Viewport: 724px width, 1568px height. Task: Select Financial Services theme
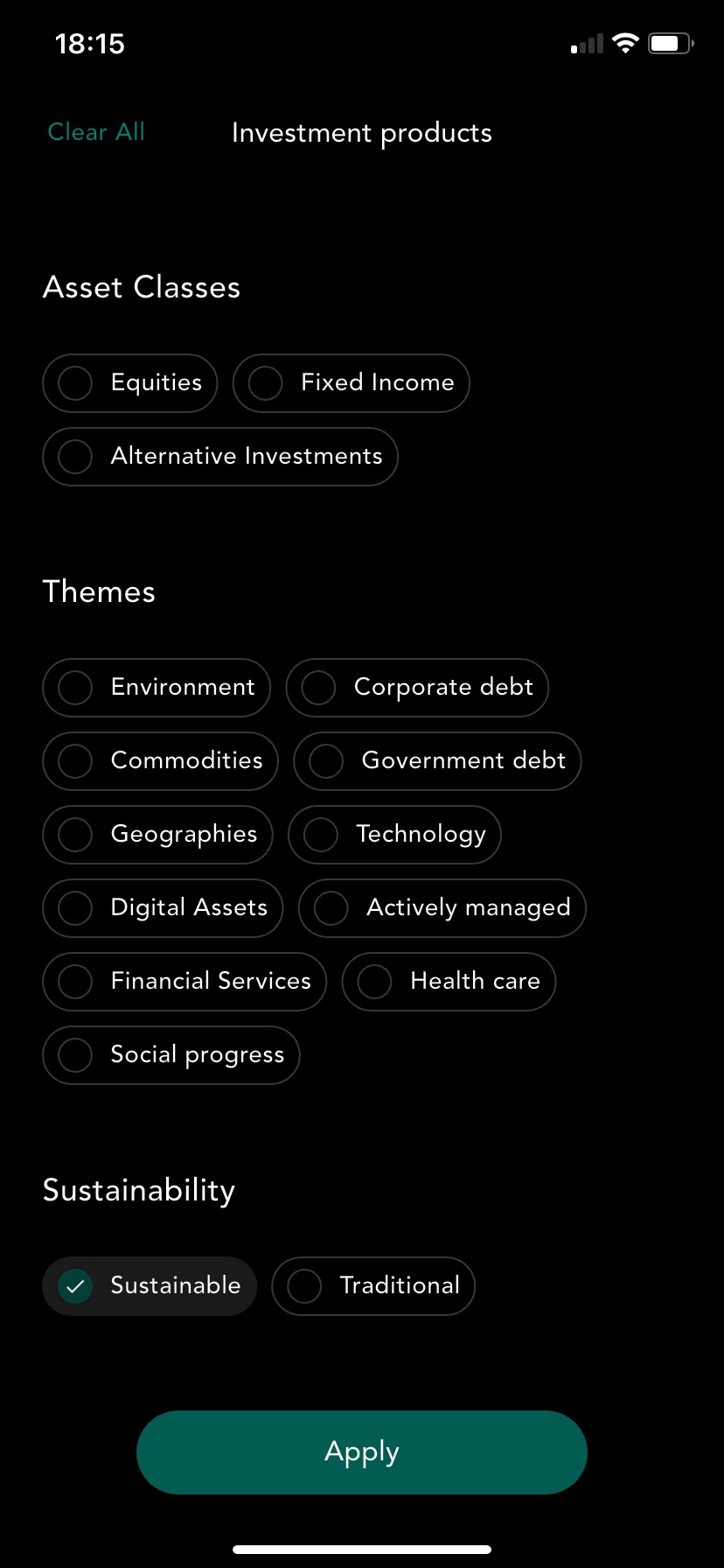(x=184, y=982)
